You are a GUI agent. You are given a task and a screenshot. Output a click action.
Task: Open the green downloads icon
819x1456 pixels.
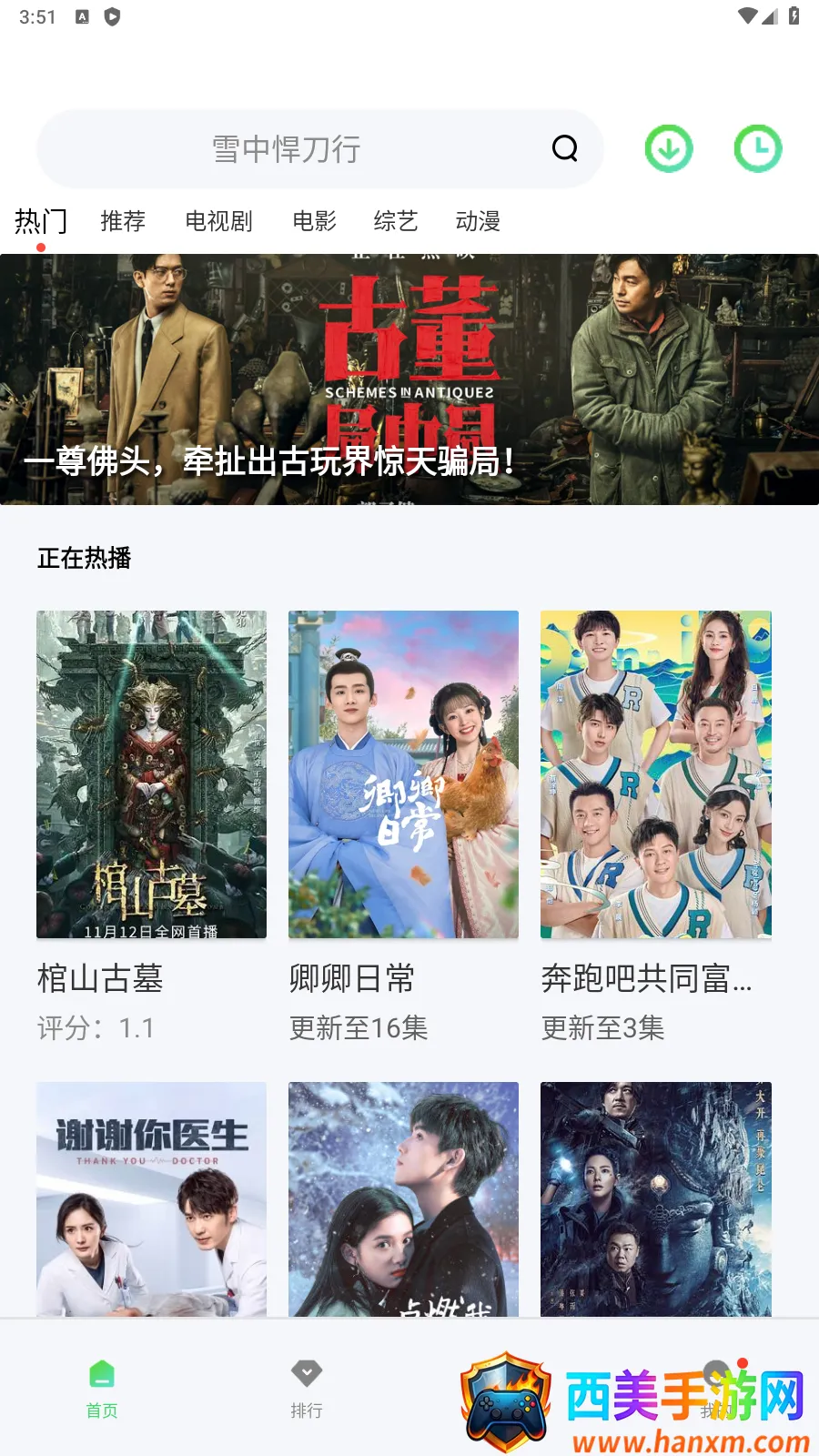pyautogui.click(x=669, y=149)
